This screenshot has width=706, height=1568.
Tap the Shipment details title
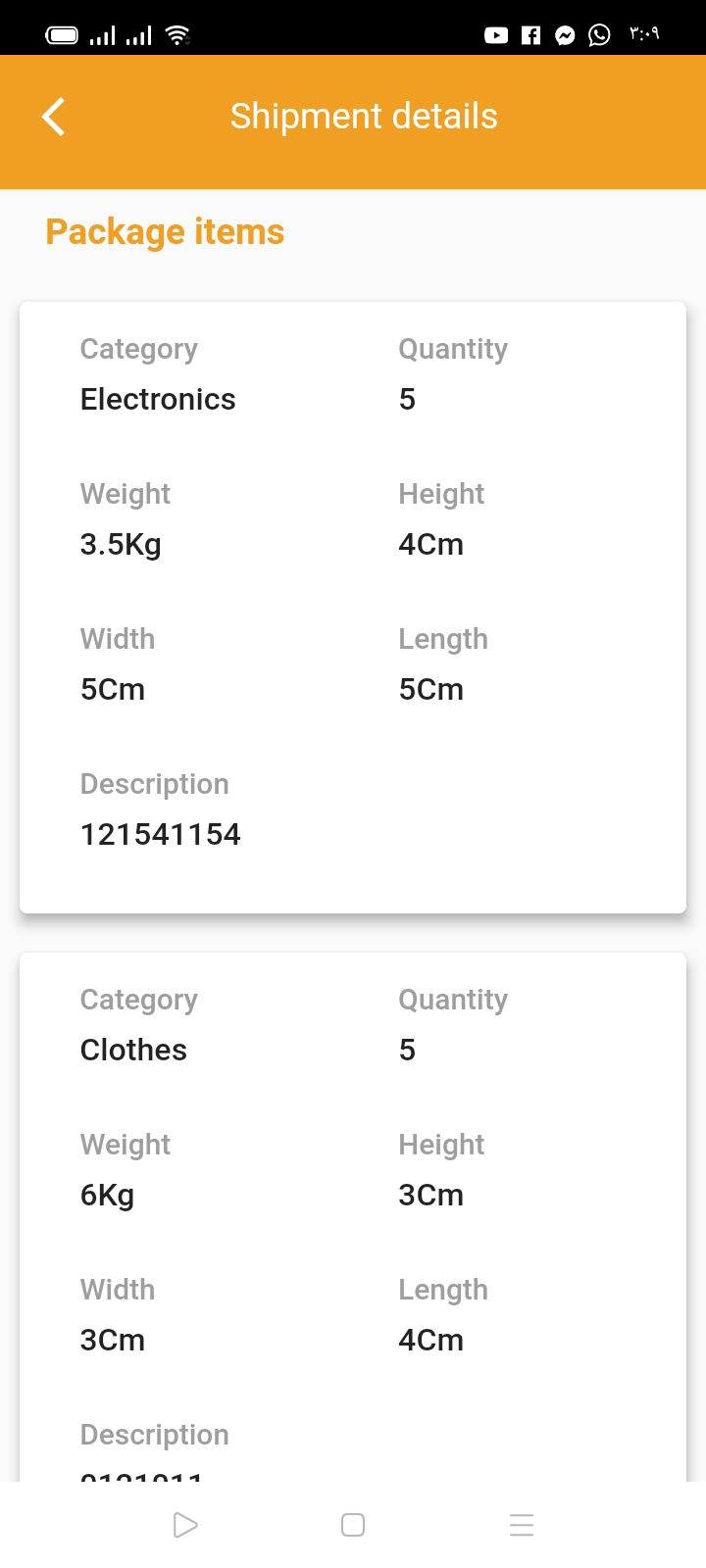coord(364,116)
